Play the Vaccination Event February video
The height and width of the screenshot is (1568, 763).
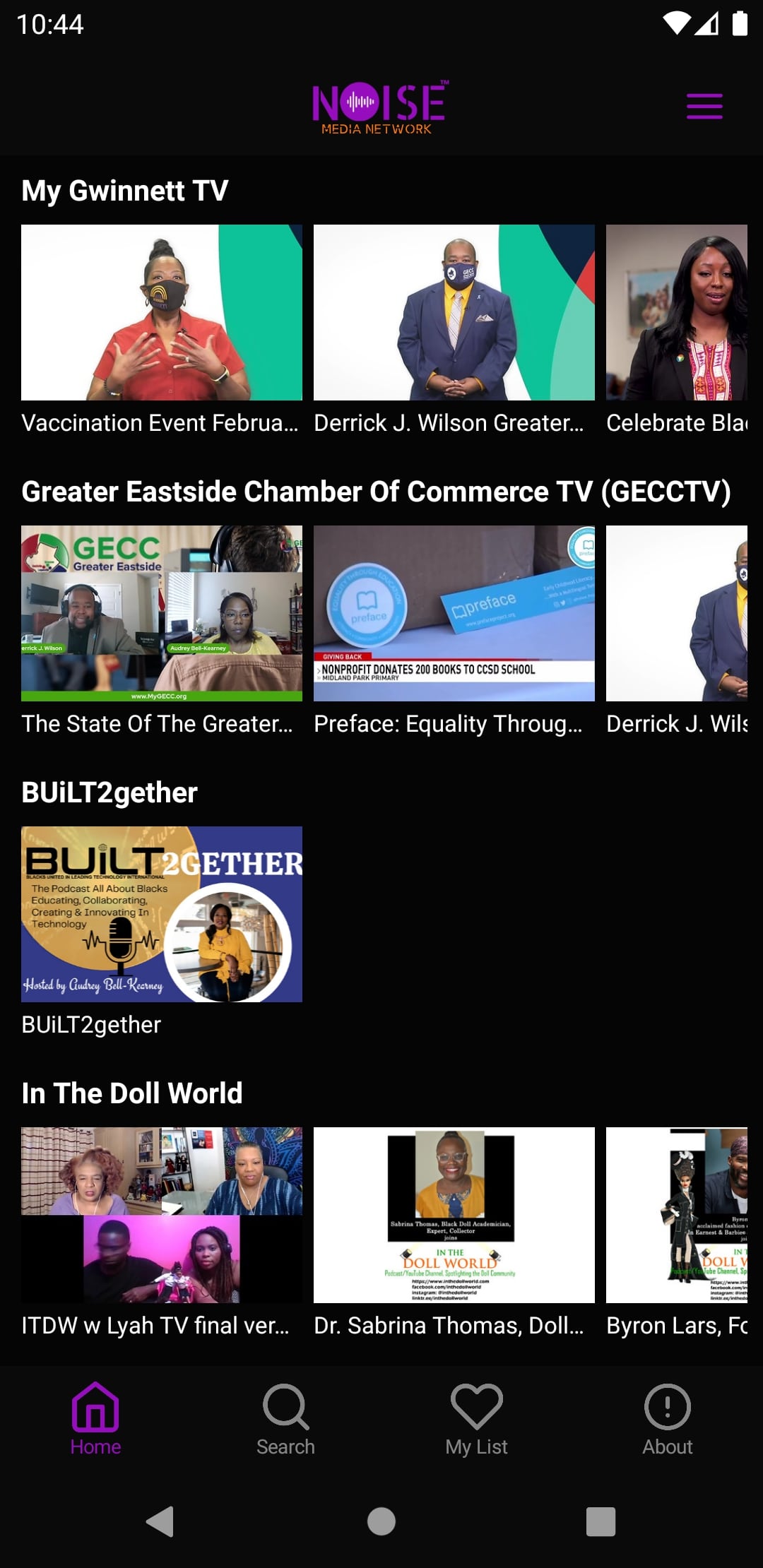point(162,312)
